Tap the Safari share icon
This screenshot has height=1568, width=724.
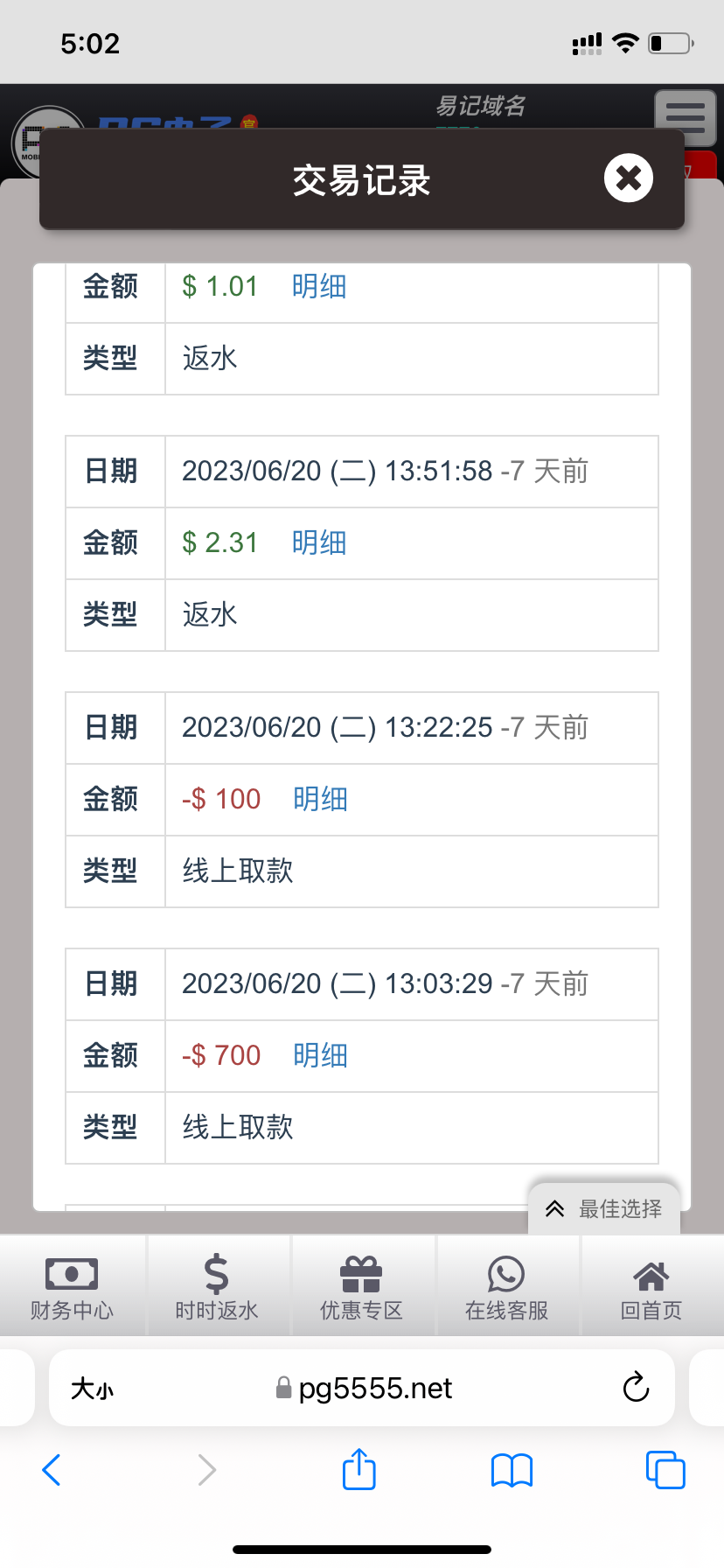click(359, 1469)
